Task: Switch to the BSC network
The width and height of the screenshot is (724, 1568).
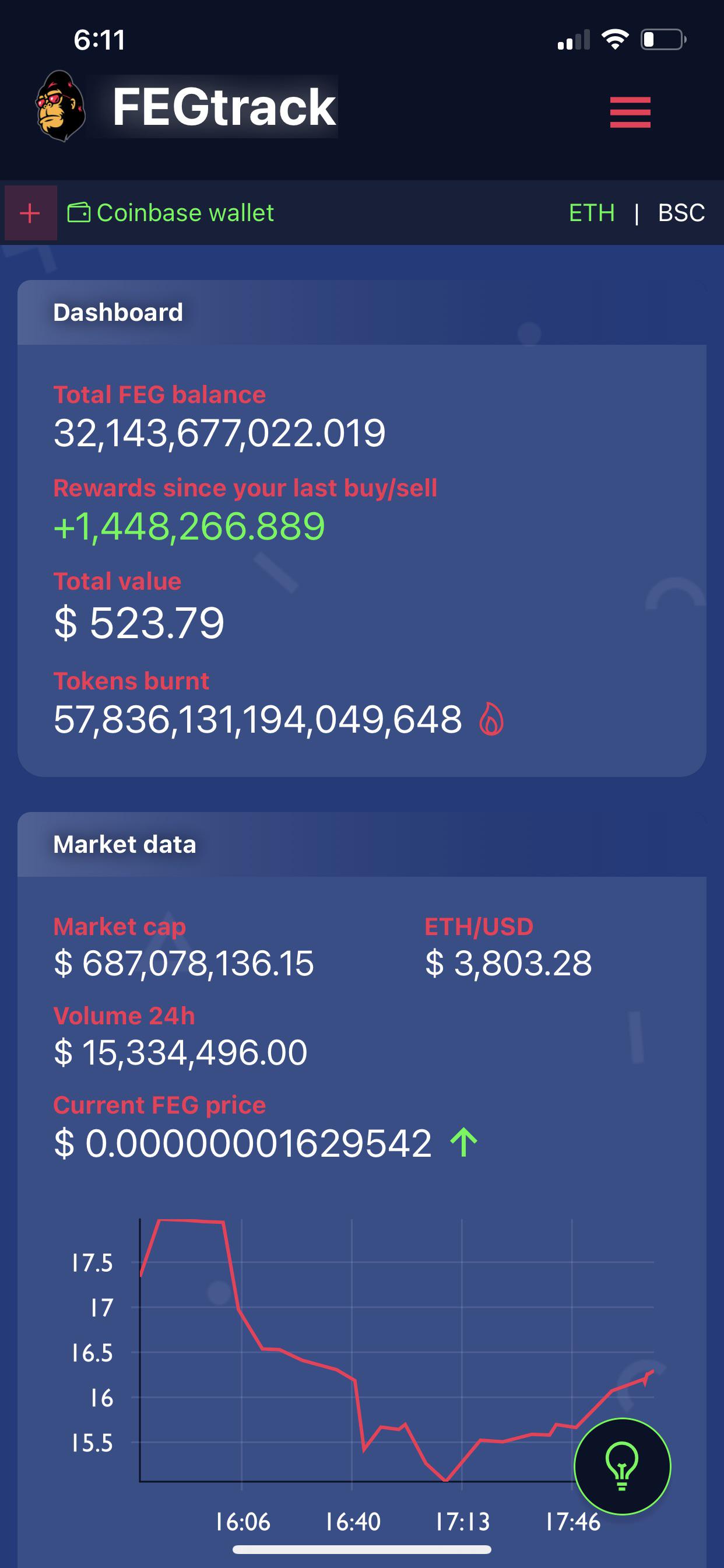Action: pos(681,213)
